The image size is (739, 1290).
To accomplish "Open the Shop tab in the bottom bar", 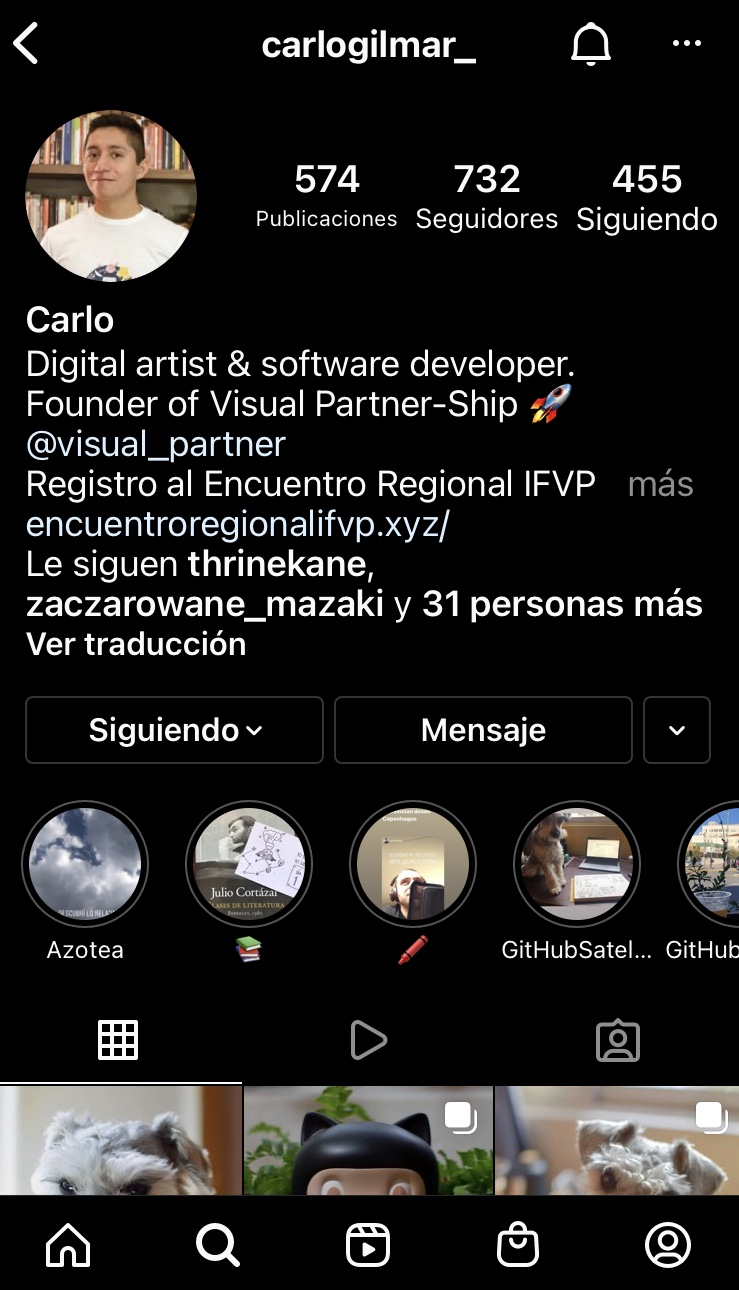I will [518, 1245].
